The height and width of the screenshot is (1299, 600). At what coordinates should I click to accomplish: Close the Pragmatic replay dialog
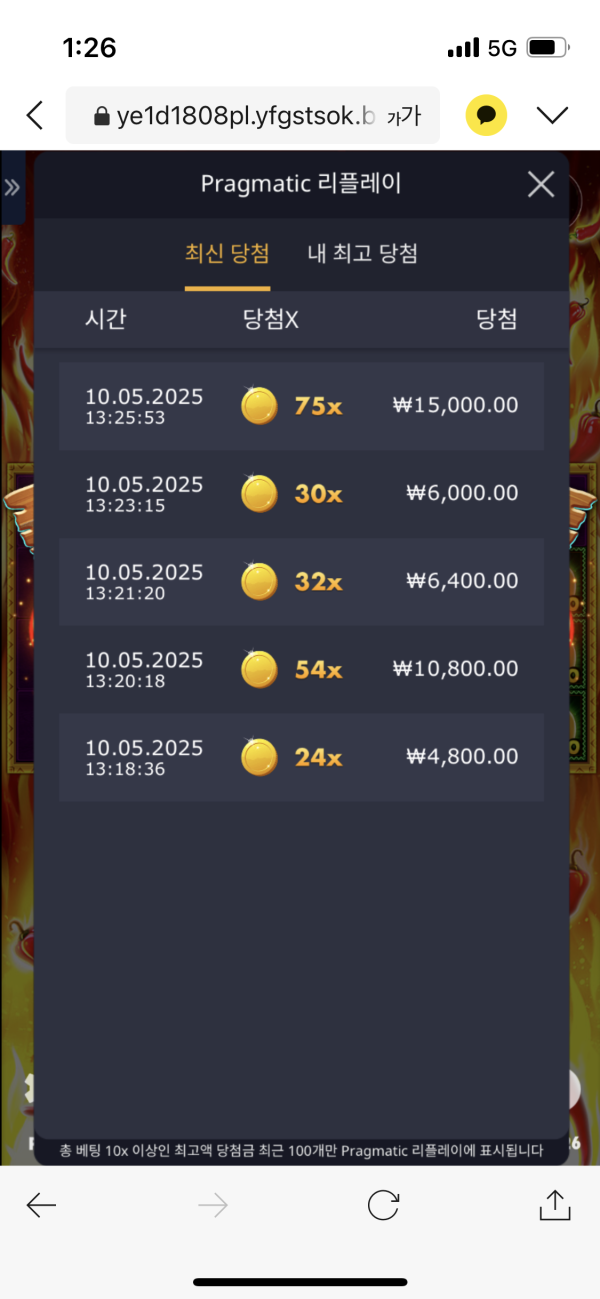541,184
